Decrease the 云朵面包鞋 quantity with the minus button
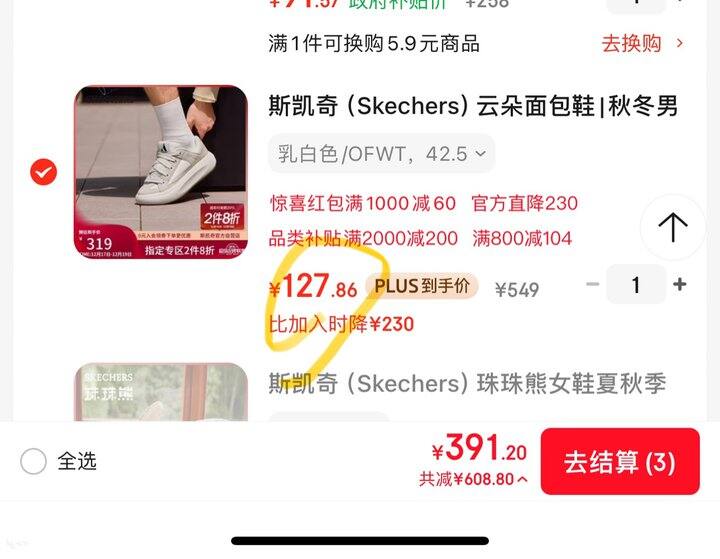Image resolution: width=720 pixels, height=559 pixels. click(x=593, y=284)
